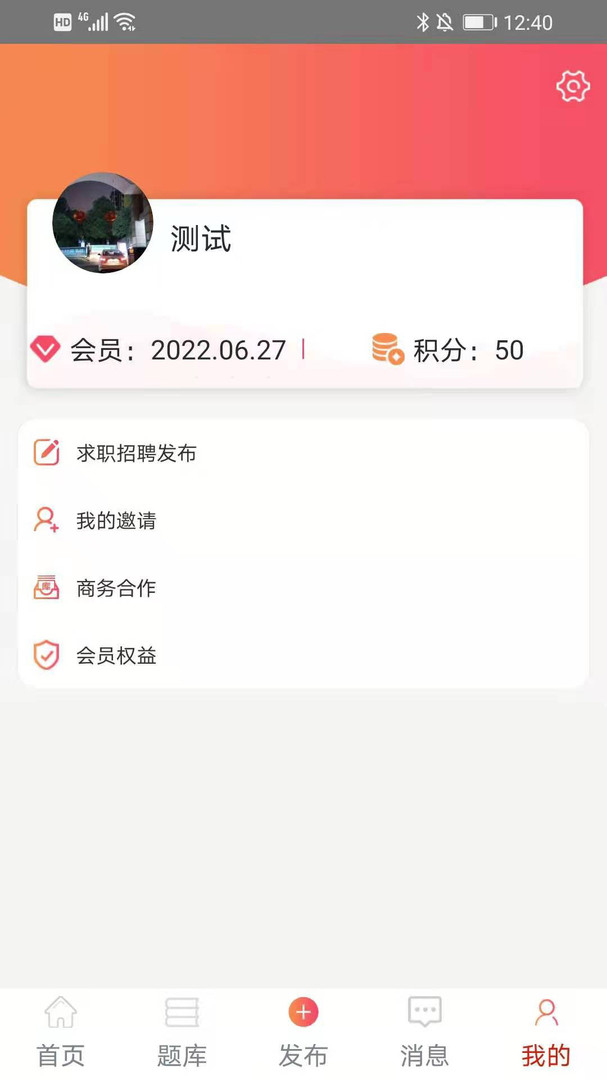Viewport: 607px width, 1080px height.
Task: Go to the 消息 tab
Action: click(x=425, y=1033)
